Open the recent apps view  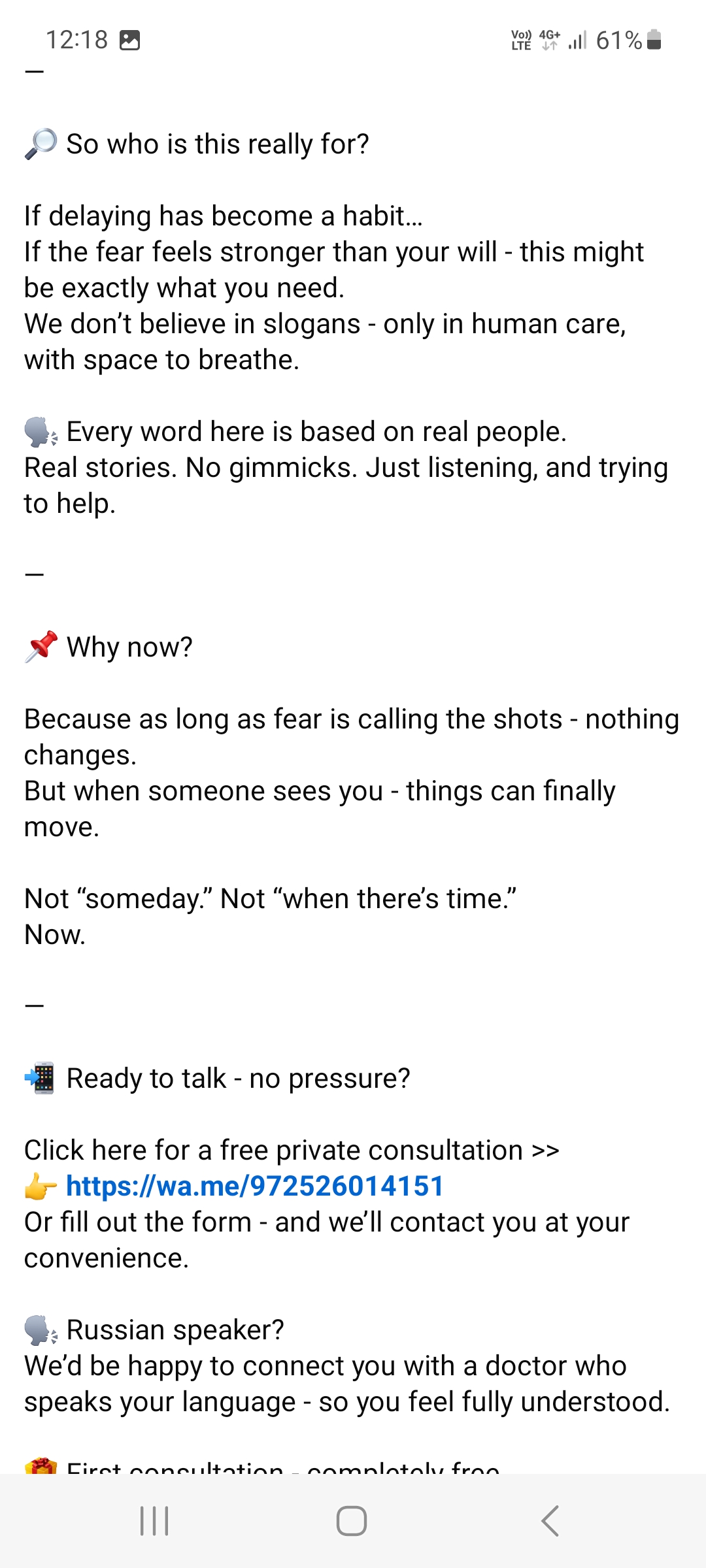155,1521
